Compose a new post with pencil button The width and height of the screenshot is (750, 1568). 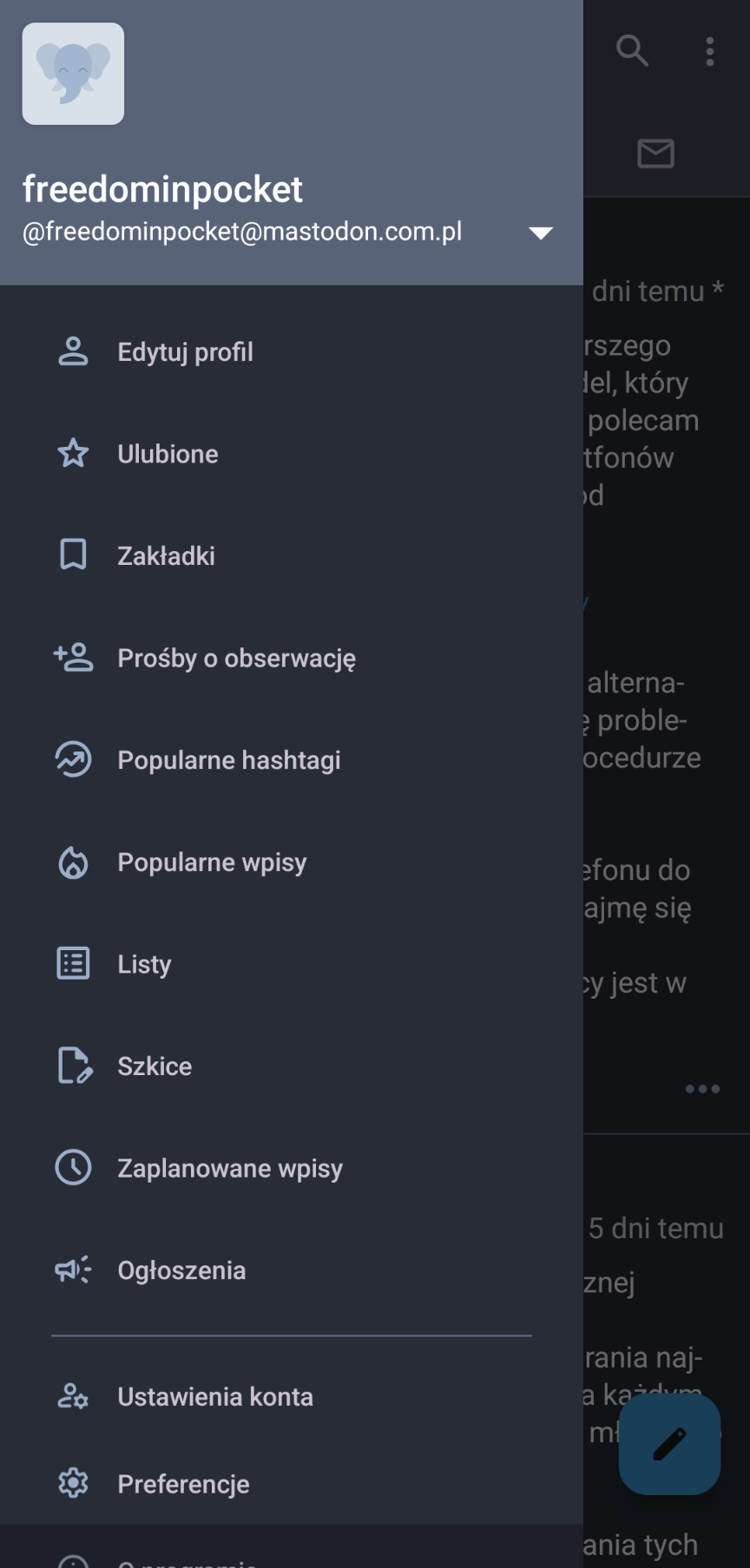pos(669,1444)
